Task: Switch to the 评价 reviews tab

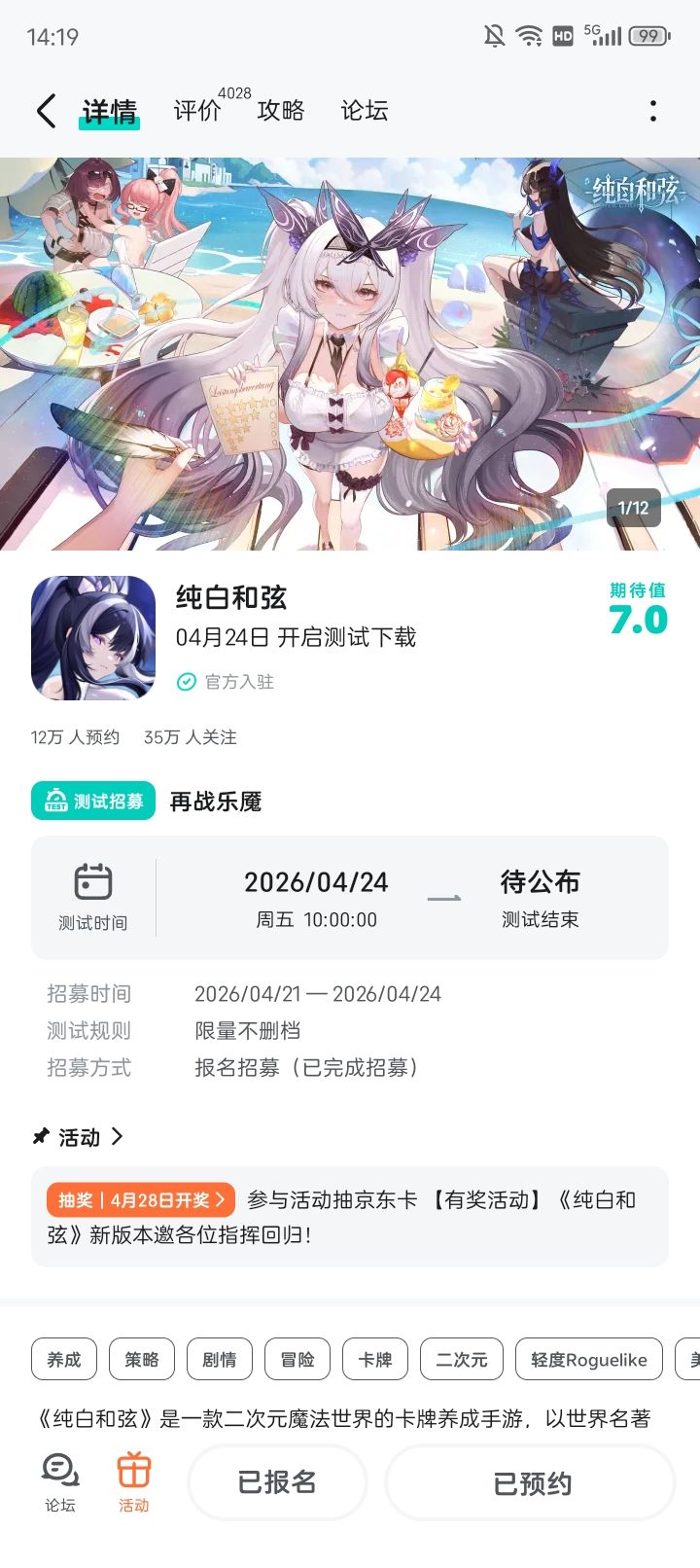Action: (196, 111)
